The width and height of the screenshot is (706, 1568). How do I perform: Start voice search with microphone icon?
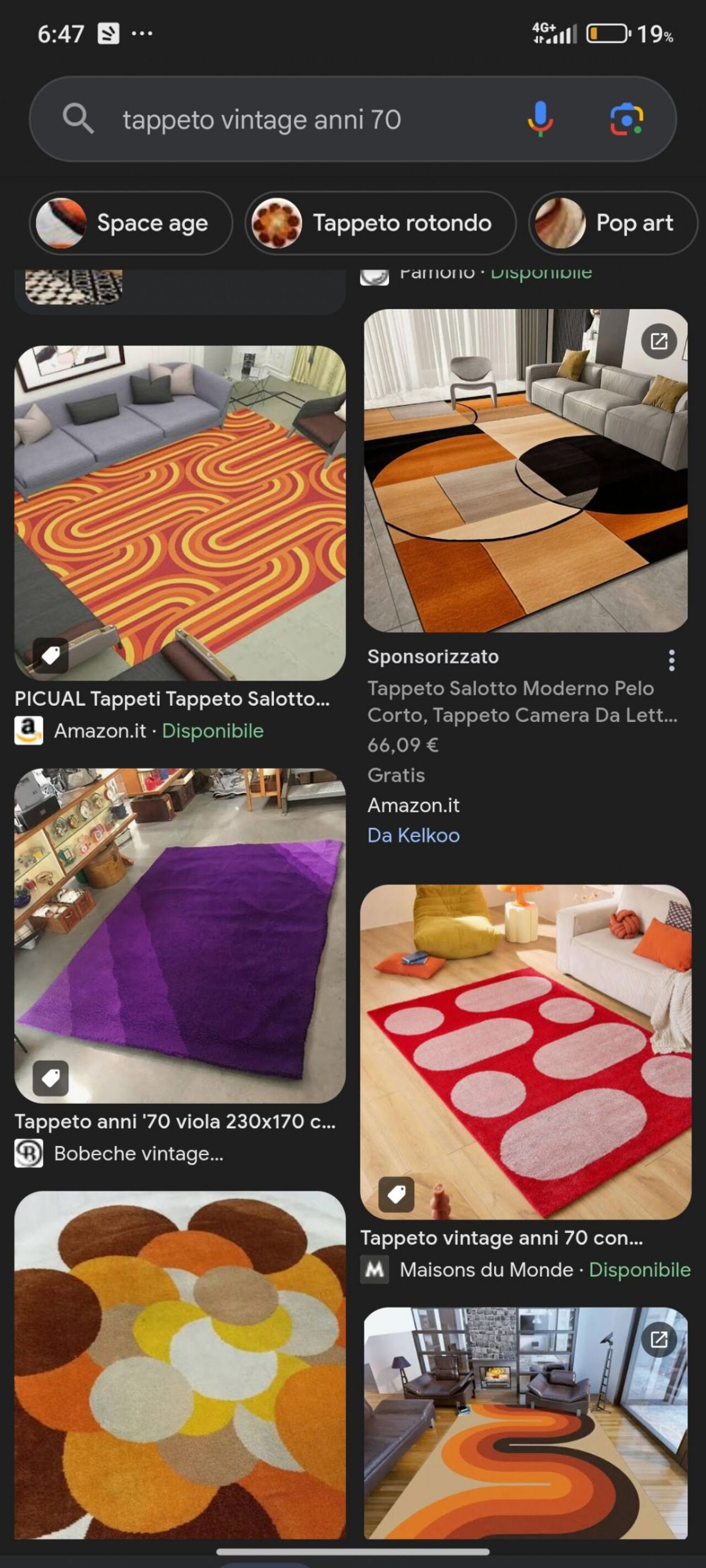coord(539,119)
